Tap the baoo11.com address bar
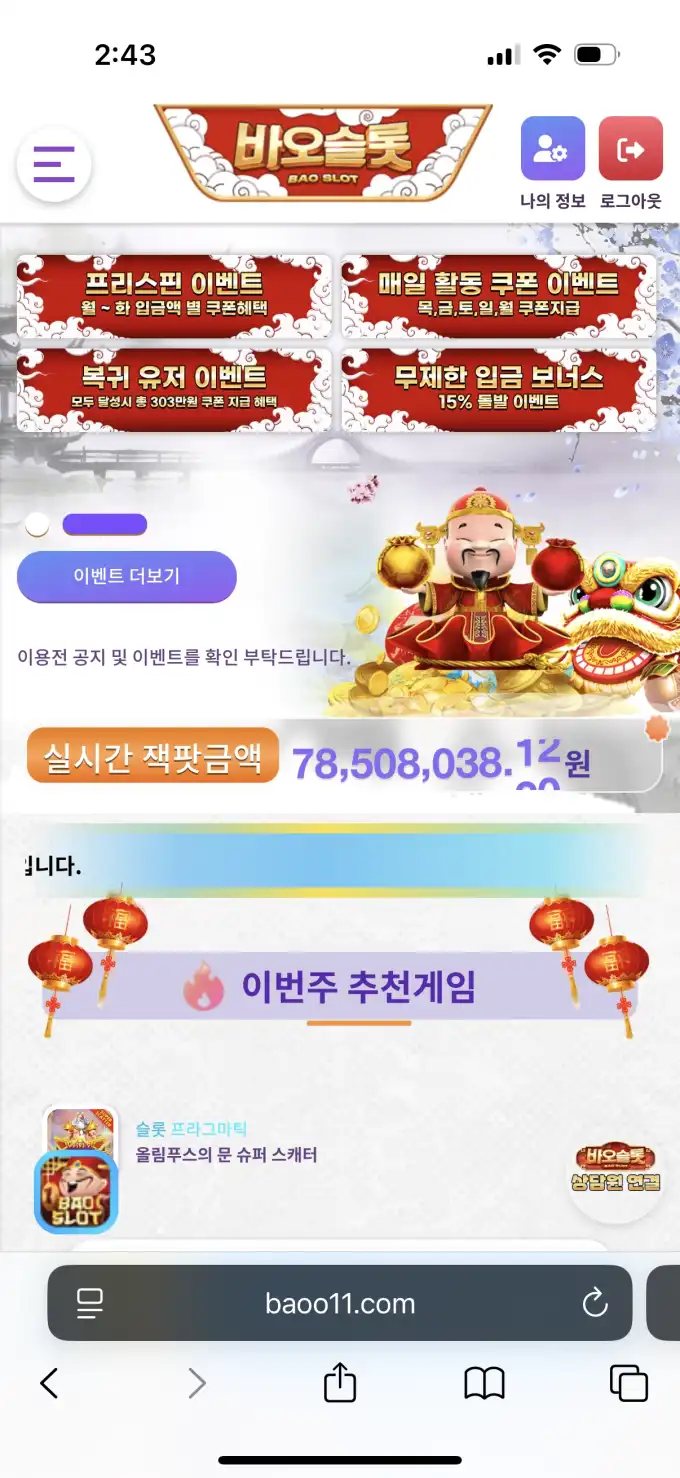This screenshot has height=1478, width=680. (340, 1303)
